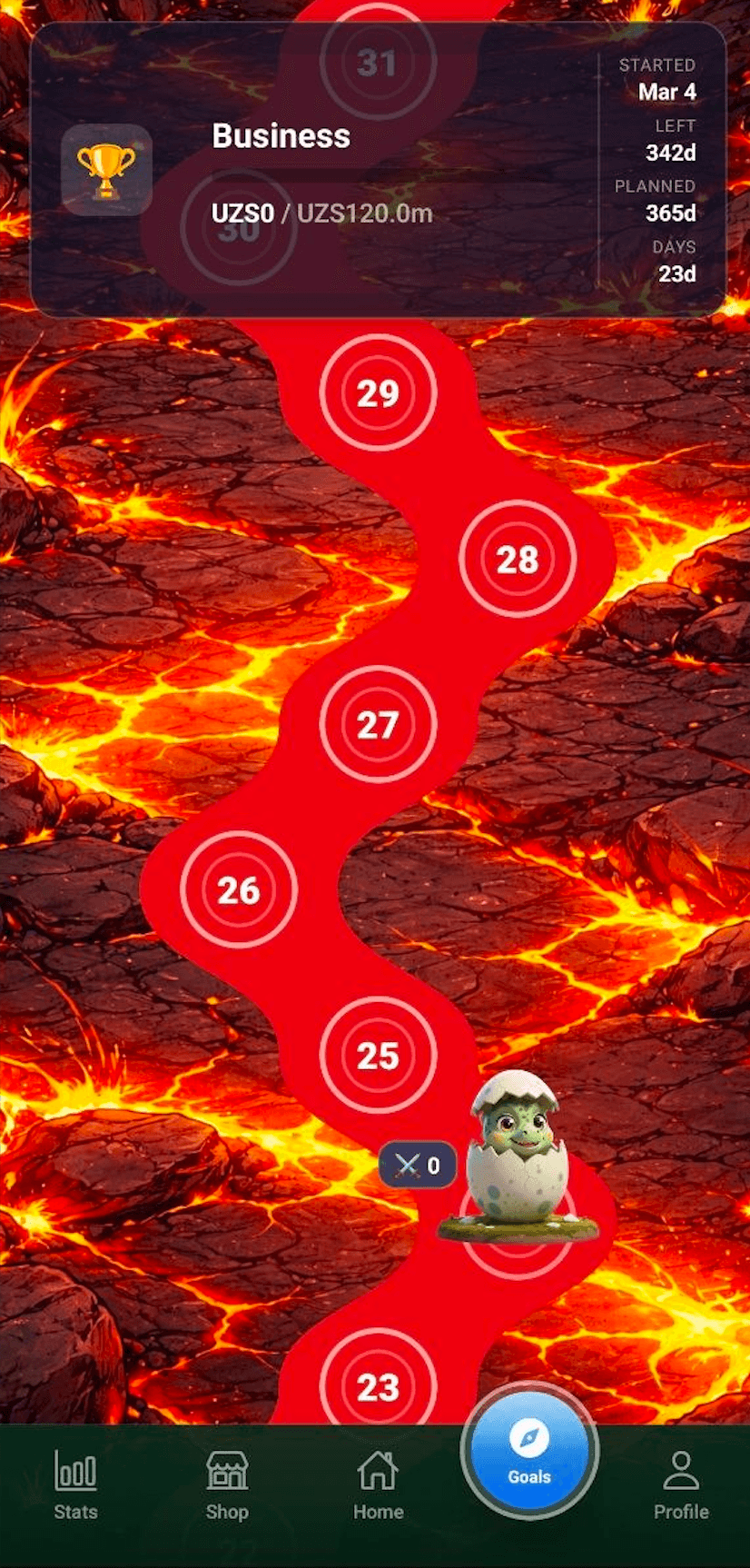Screen dimensions: 750x1568
Task: Select day 25 on the path
Action: pos(378,1056)
